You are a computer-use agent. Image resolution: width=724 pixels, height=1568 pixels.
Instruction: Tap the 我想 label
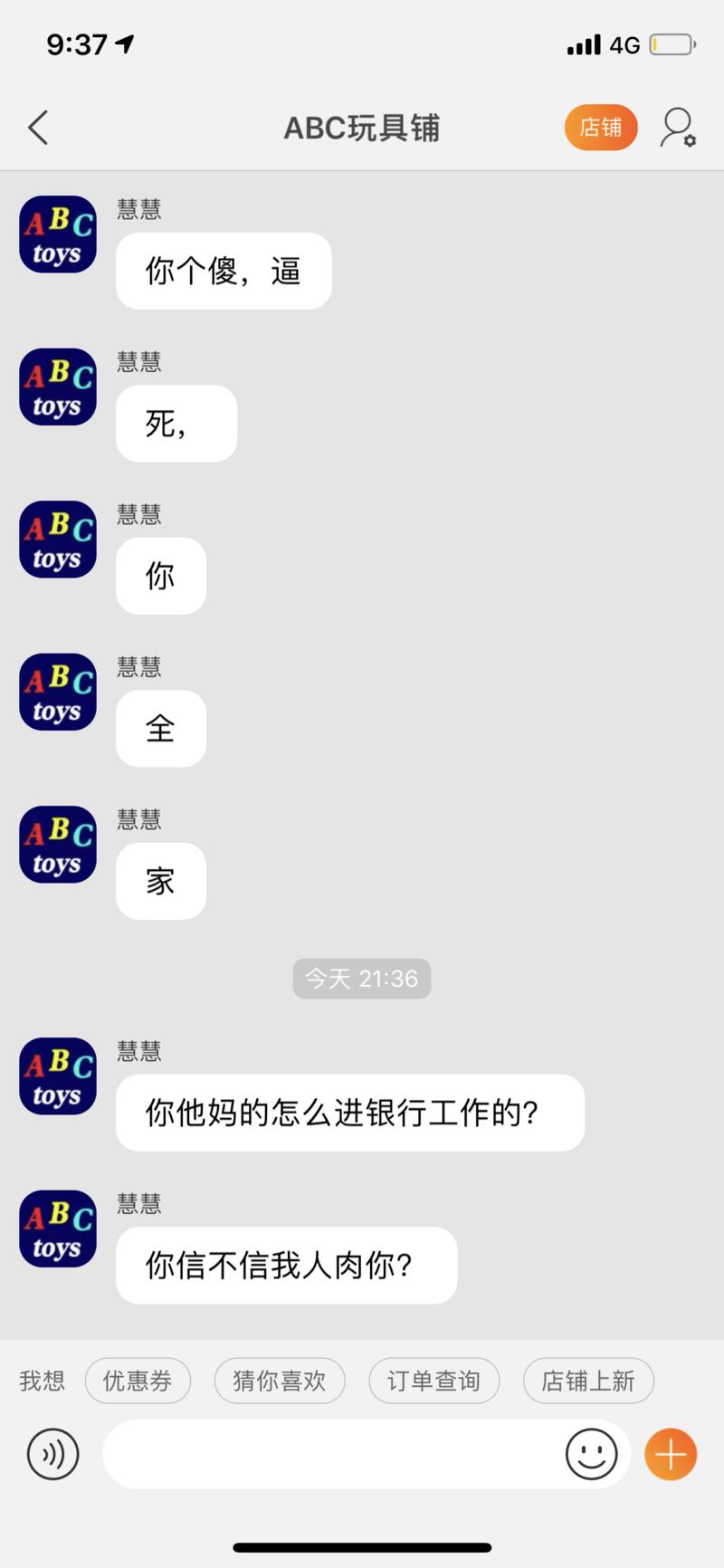click(x=41, y=1381)
